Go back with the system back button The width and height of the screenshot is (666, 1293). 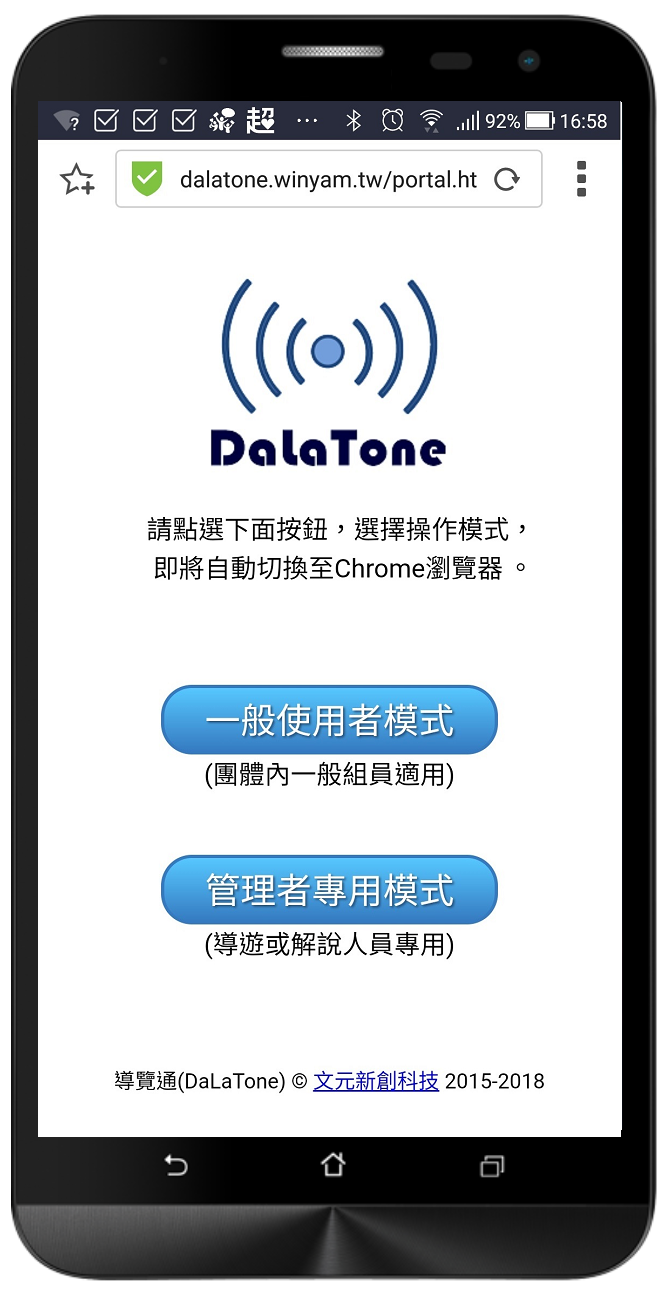176,1165
